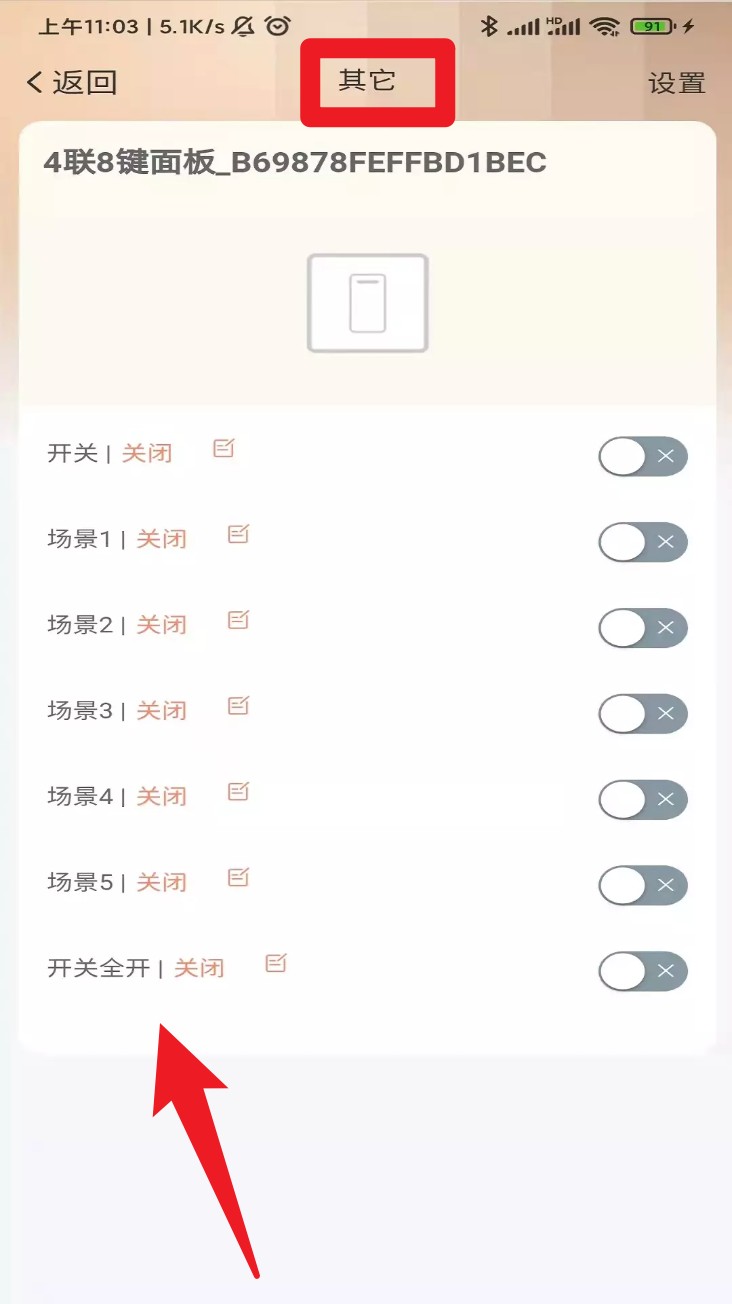Image resolution: width=732 pixels, height=1304 pixels.
Task: Switch on 场景3
Action: [643, 714]
